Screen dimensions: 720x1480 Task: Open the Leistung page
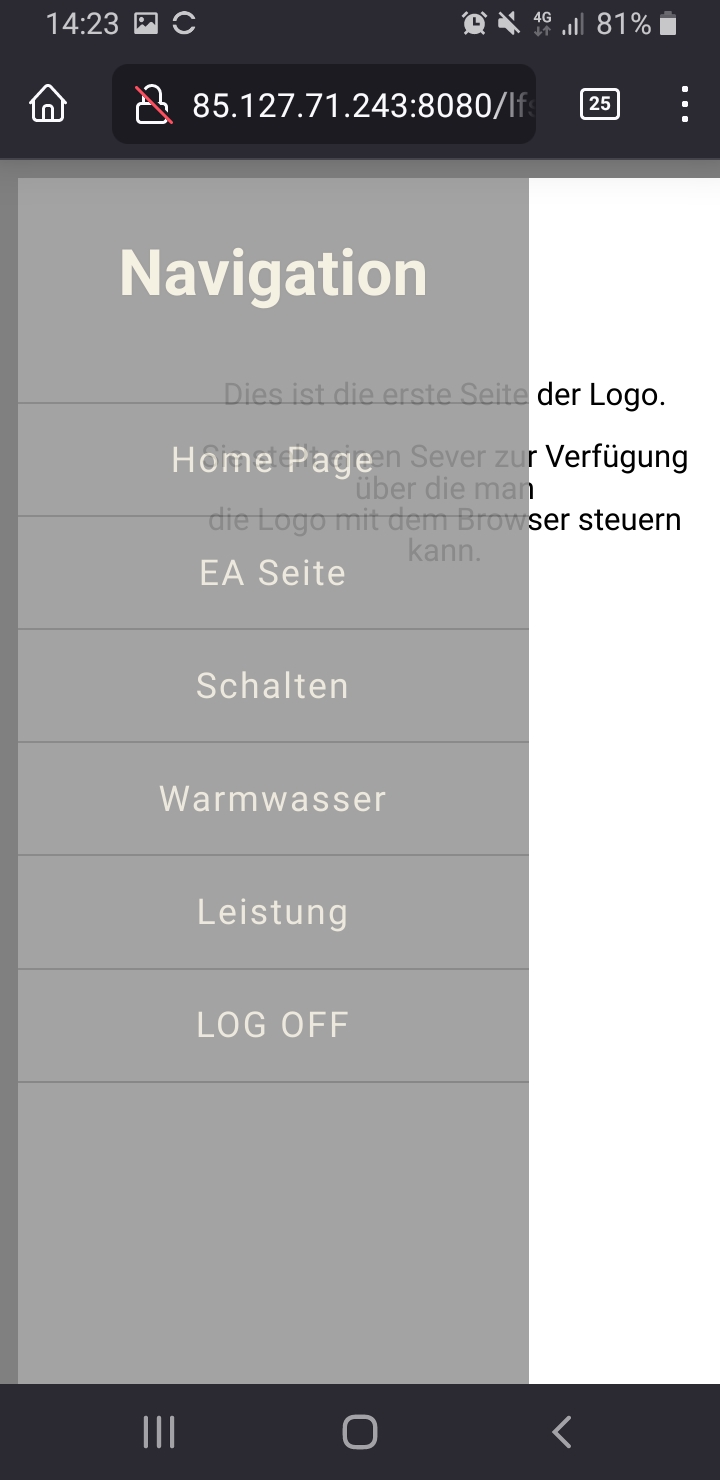point(272,912)
